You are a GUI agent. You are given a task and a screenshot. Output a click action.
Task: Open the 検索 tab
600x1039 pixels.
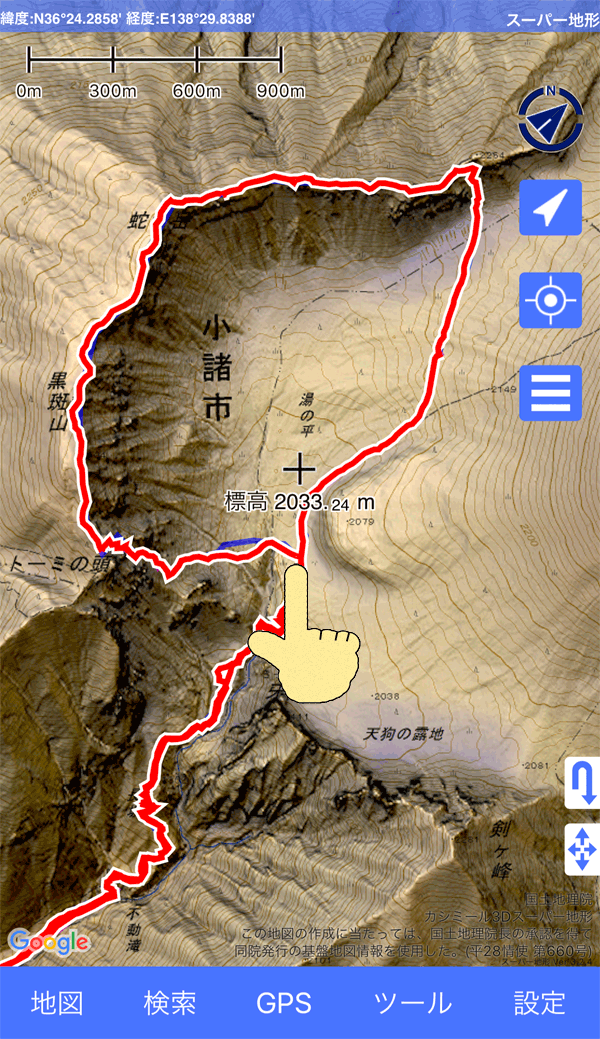[x=170, y=1003]
